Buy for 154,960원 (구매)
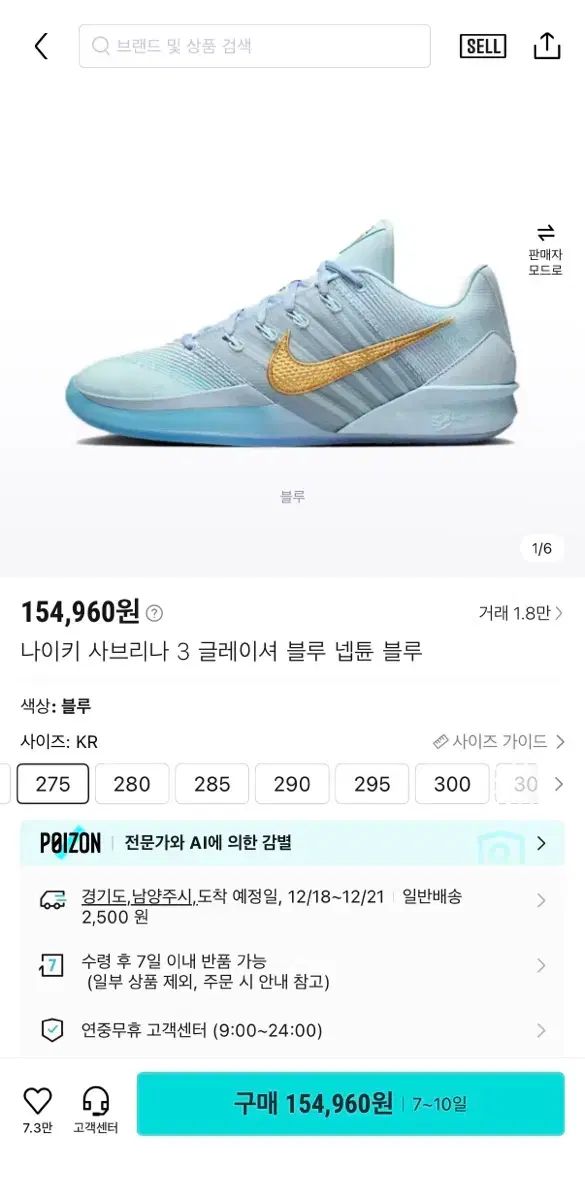Image resolution: width=585 pixels, height=1200 pixels. (x=350, y=1104)
